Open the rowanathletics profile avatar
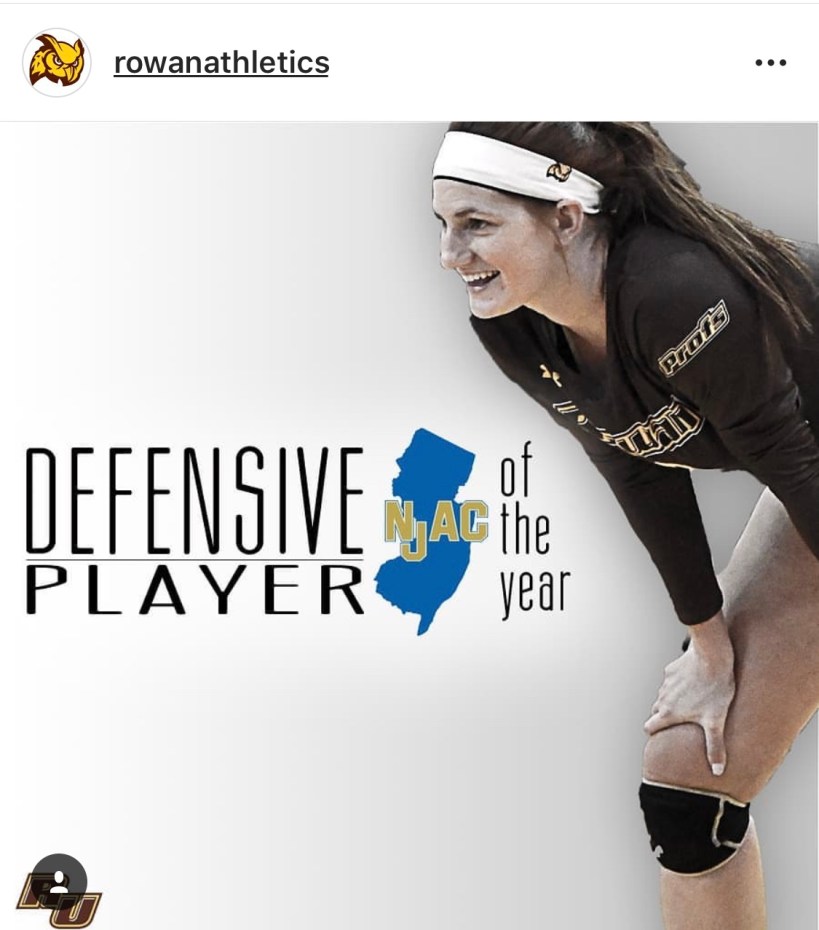The image size is (819, 930). (x=56, y=62)
